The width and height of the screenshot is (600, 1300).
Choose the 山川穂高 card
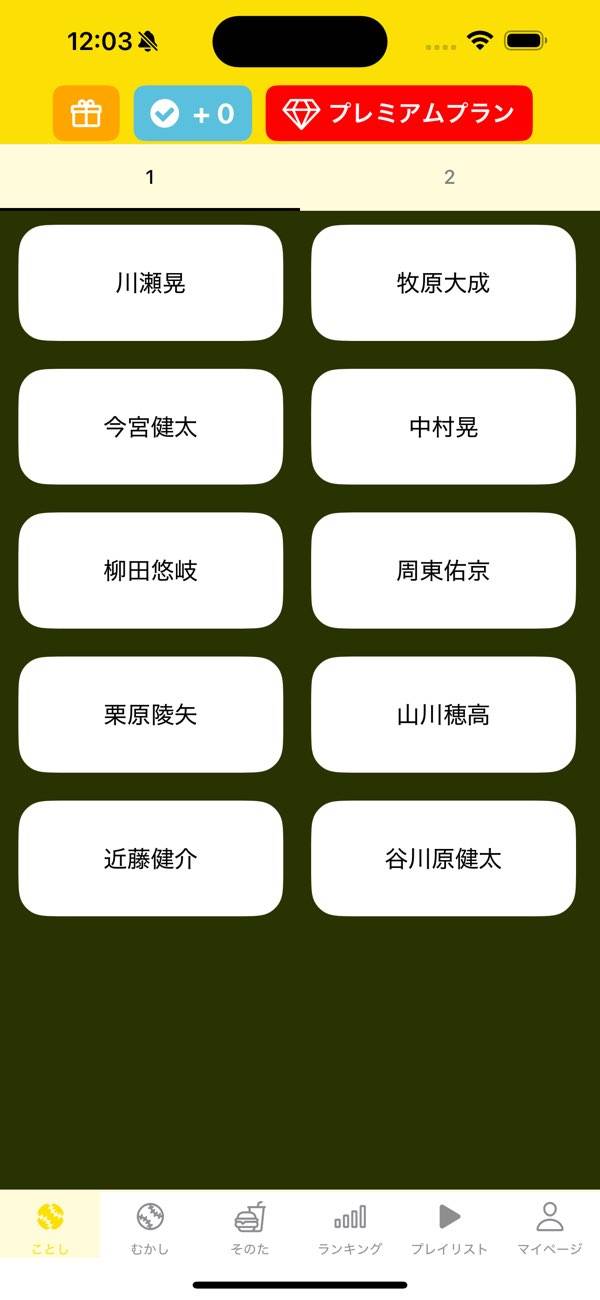(x=443, y=715)
